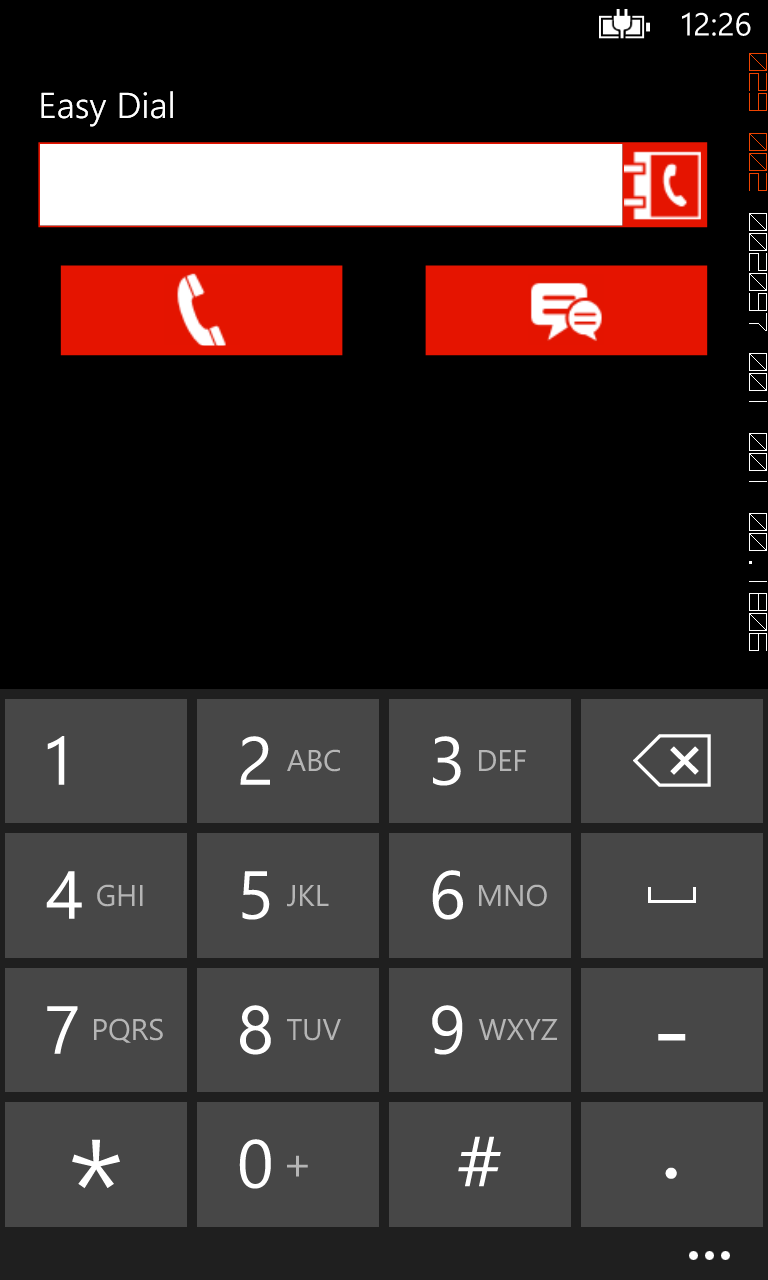768x1280 pixels.
Task: Enter digit 1 on the keypad
Action: [96, 761]
